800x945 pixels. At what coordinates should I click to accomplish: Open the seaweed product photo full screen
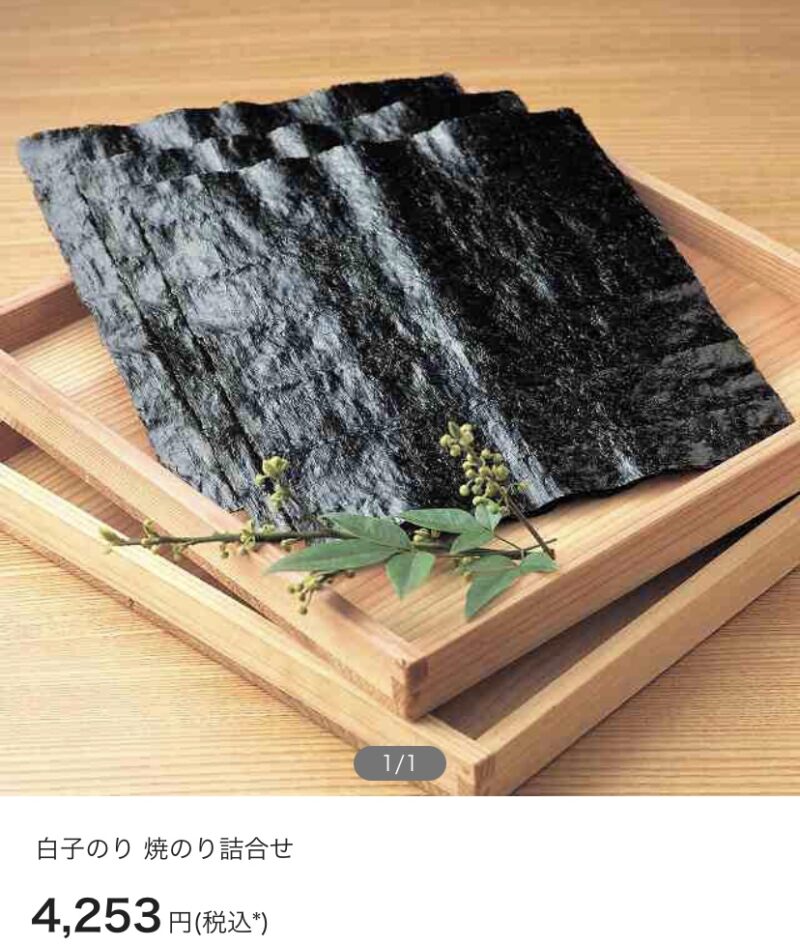[400, 380]
